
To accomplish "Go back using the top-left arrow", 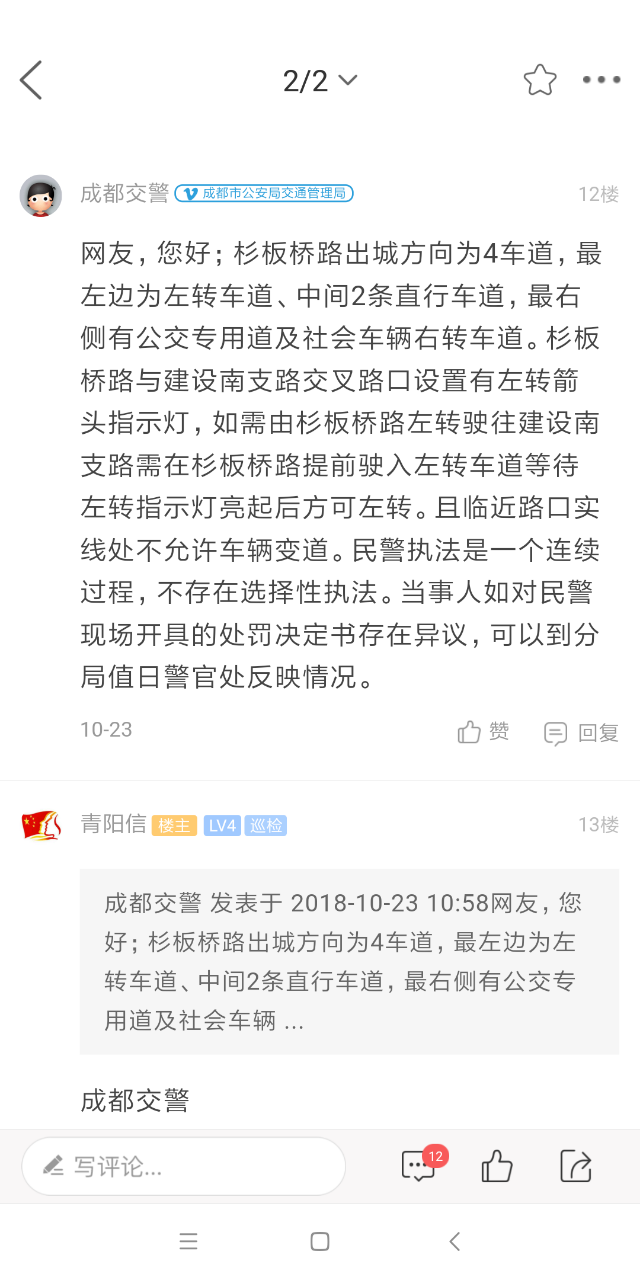I will click(x=31, y=80).
